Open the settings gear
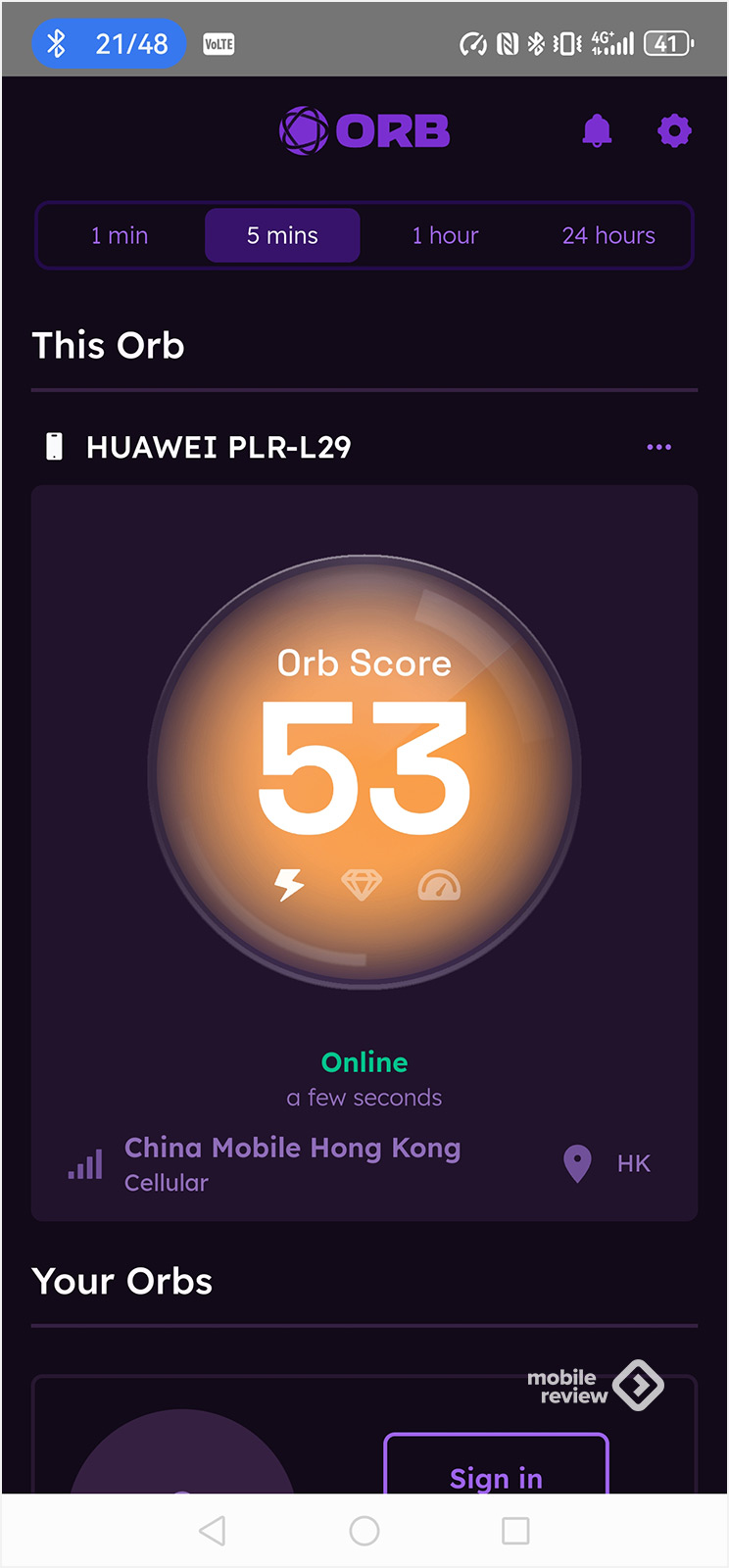The height and width of the screenshot is (1568, 729). (674, 130)
